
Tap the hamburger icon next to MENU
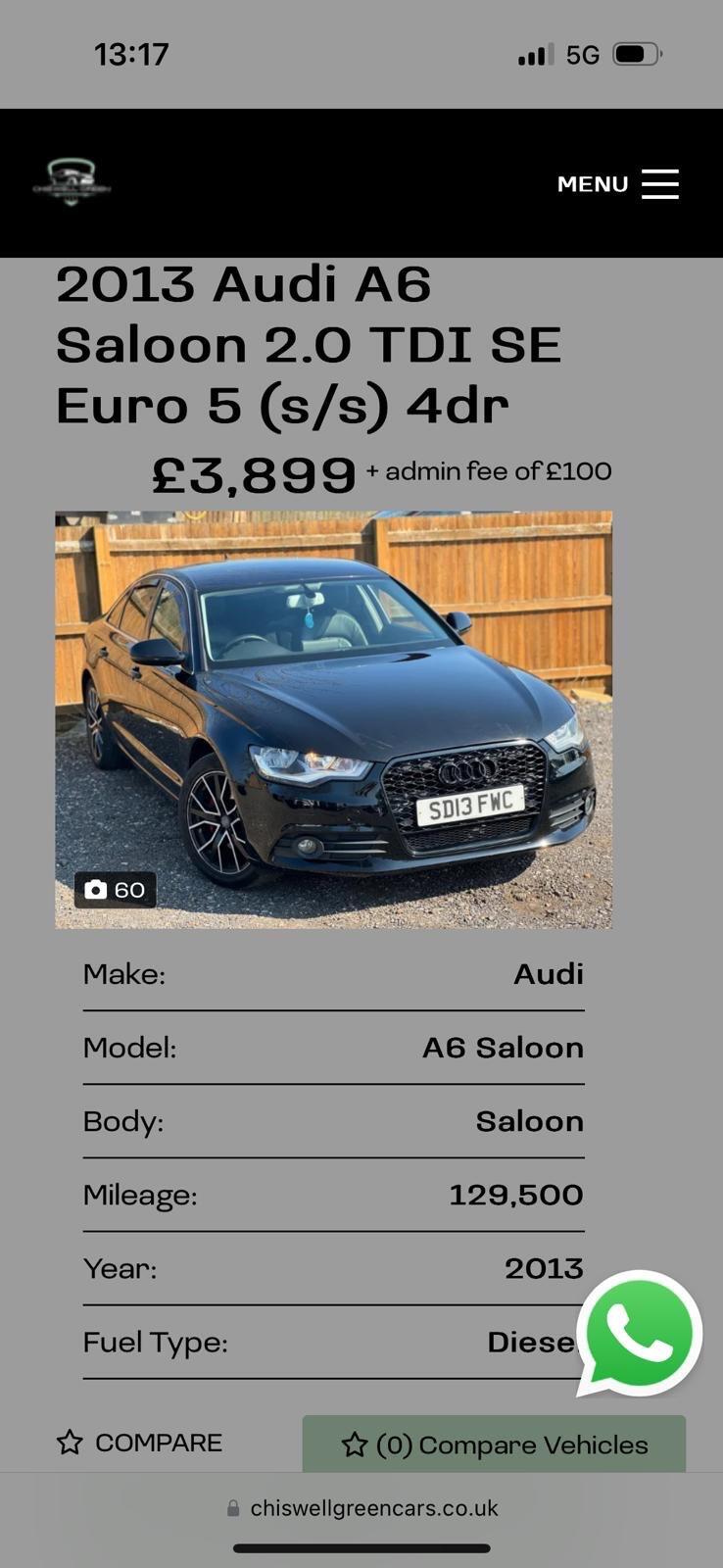tap(660, 183)
